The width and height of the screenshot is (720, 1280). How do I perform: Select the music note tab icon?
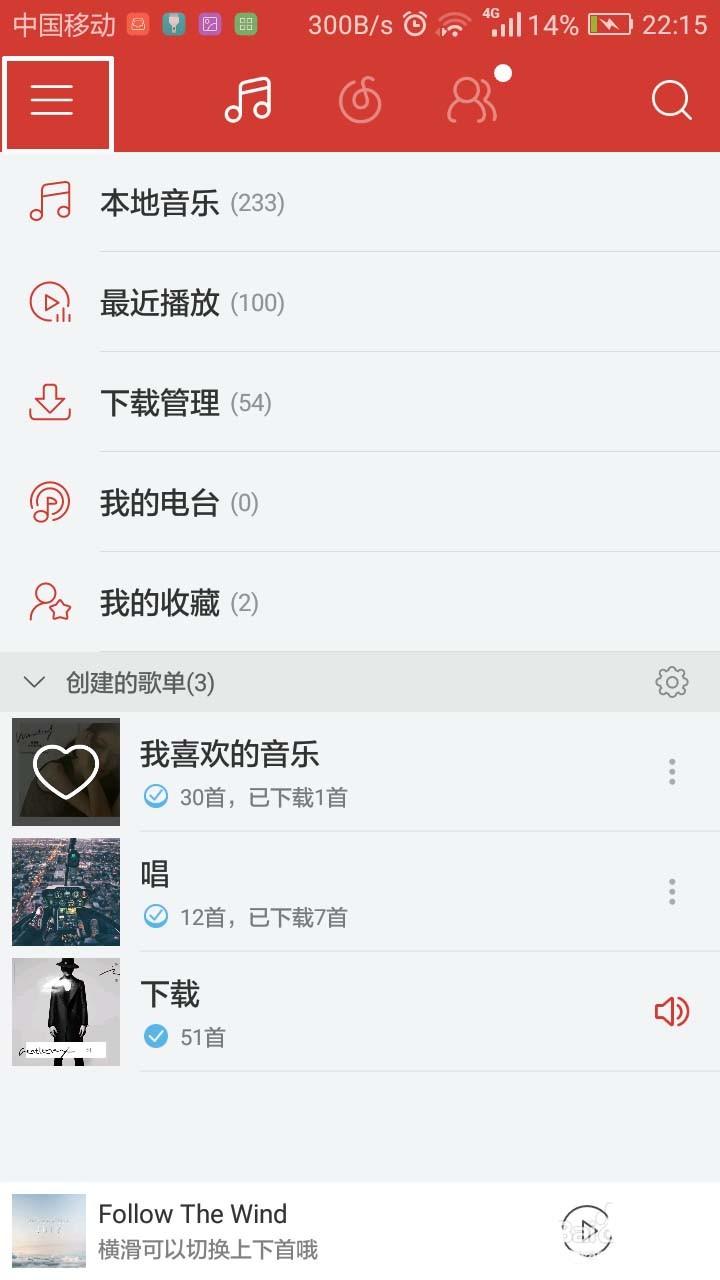(247, 100)
